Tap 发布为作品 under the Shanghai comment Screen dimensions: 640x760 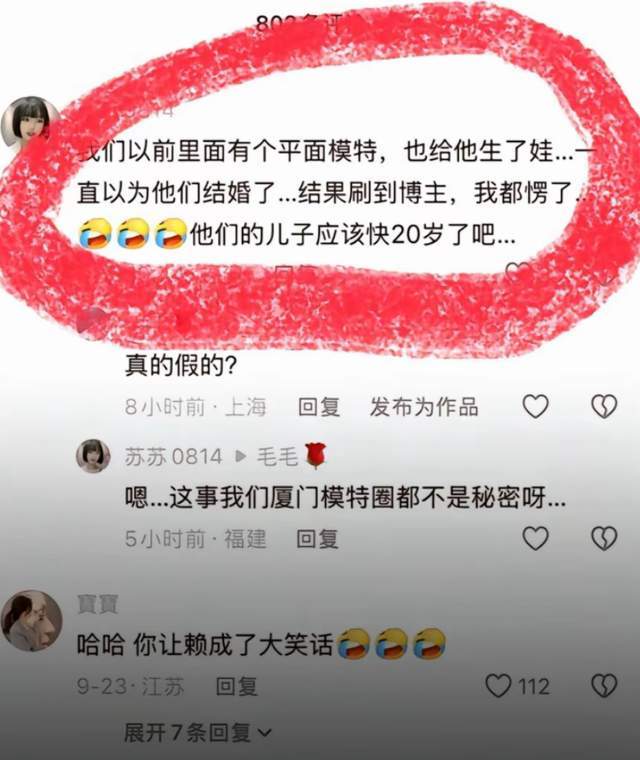click(x=424, y=407)
